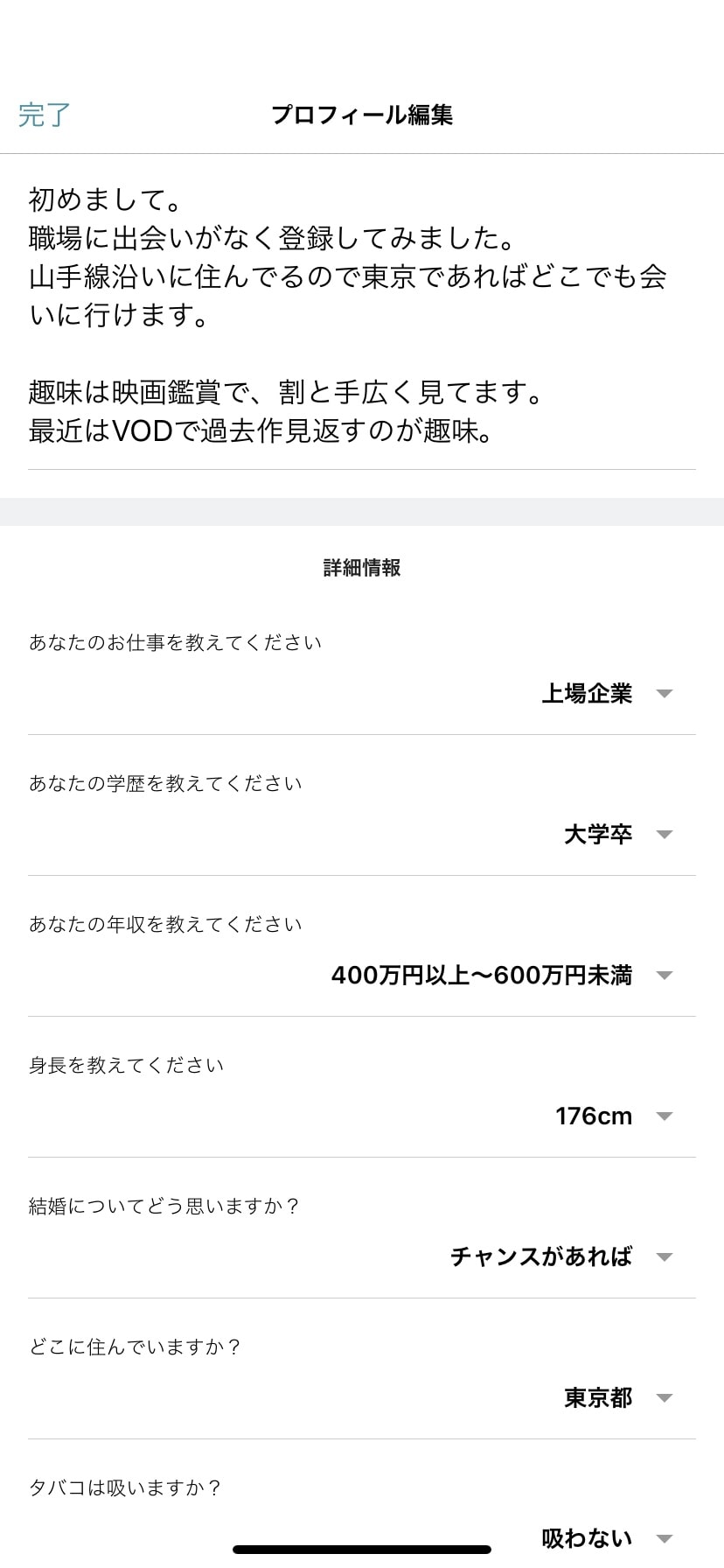
Task: Open the annual income dropdown 400万円以上〜600万円未満
Action: tap(483, 975)
